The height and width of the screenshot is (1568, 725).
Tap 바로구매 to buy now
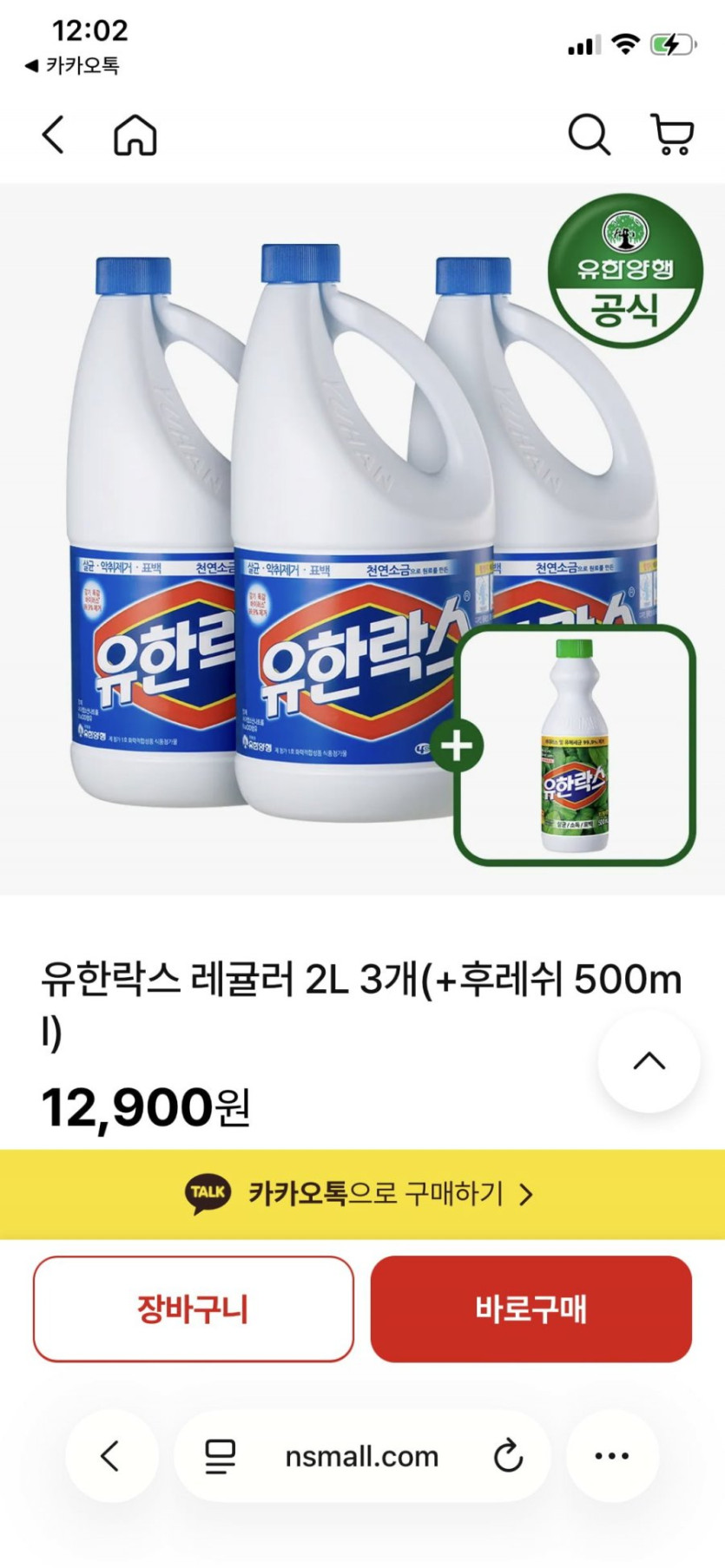coord(531,1309)
